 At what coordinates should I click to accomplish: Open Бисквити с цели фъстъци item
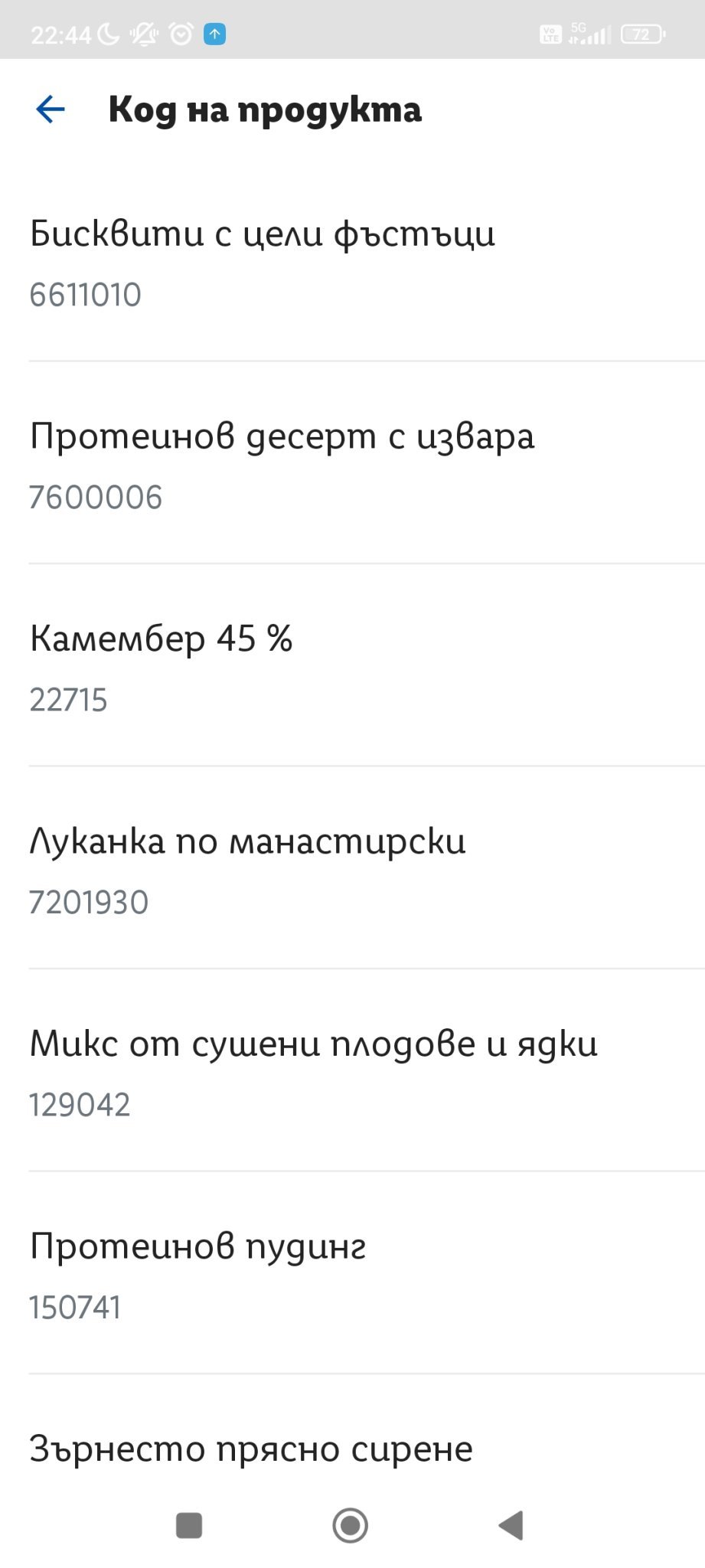point(263,263)
